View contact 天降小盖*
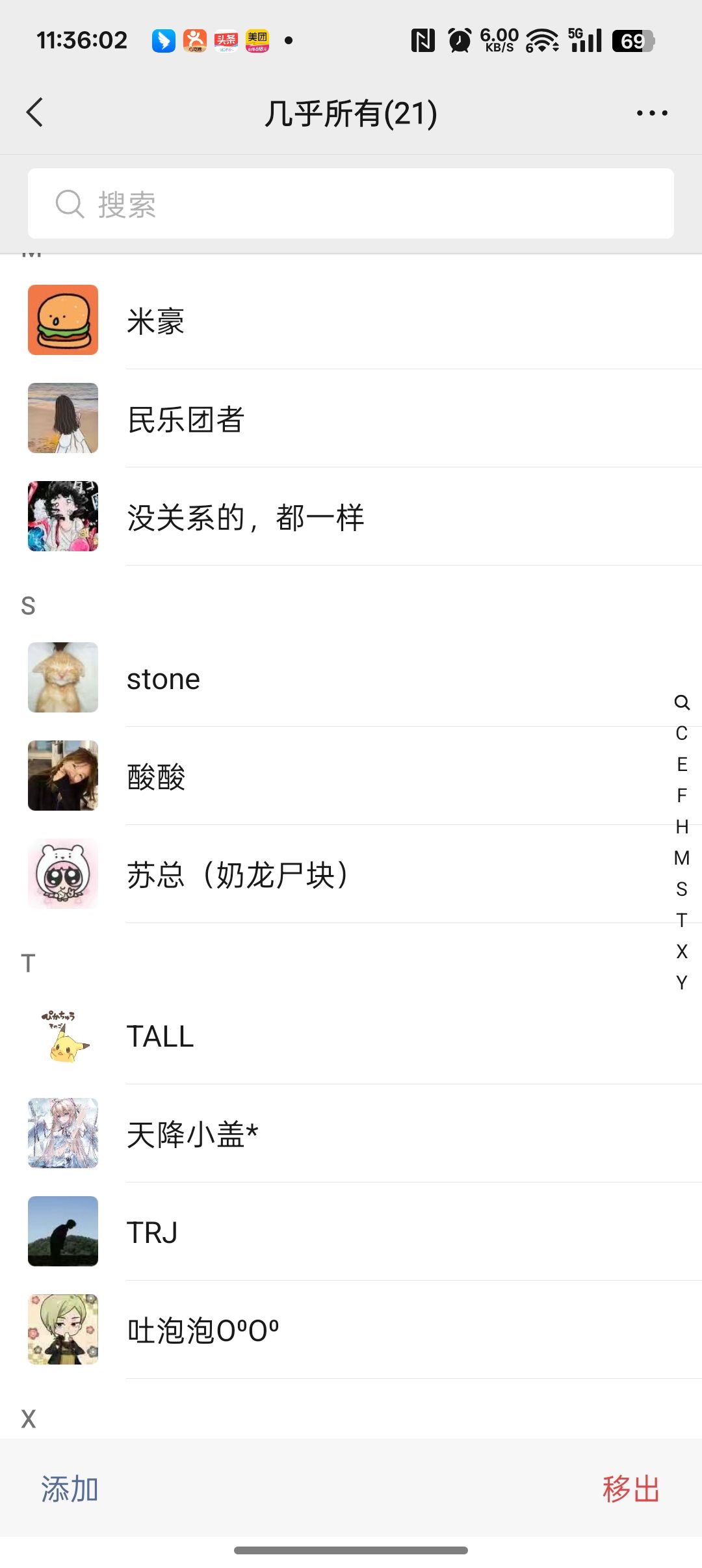702x1568 pixels. click(x=351, y=1134)
